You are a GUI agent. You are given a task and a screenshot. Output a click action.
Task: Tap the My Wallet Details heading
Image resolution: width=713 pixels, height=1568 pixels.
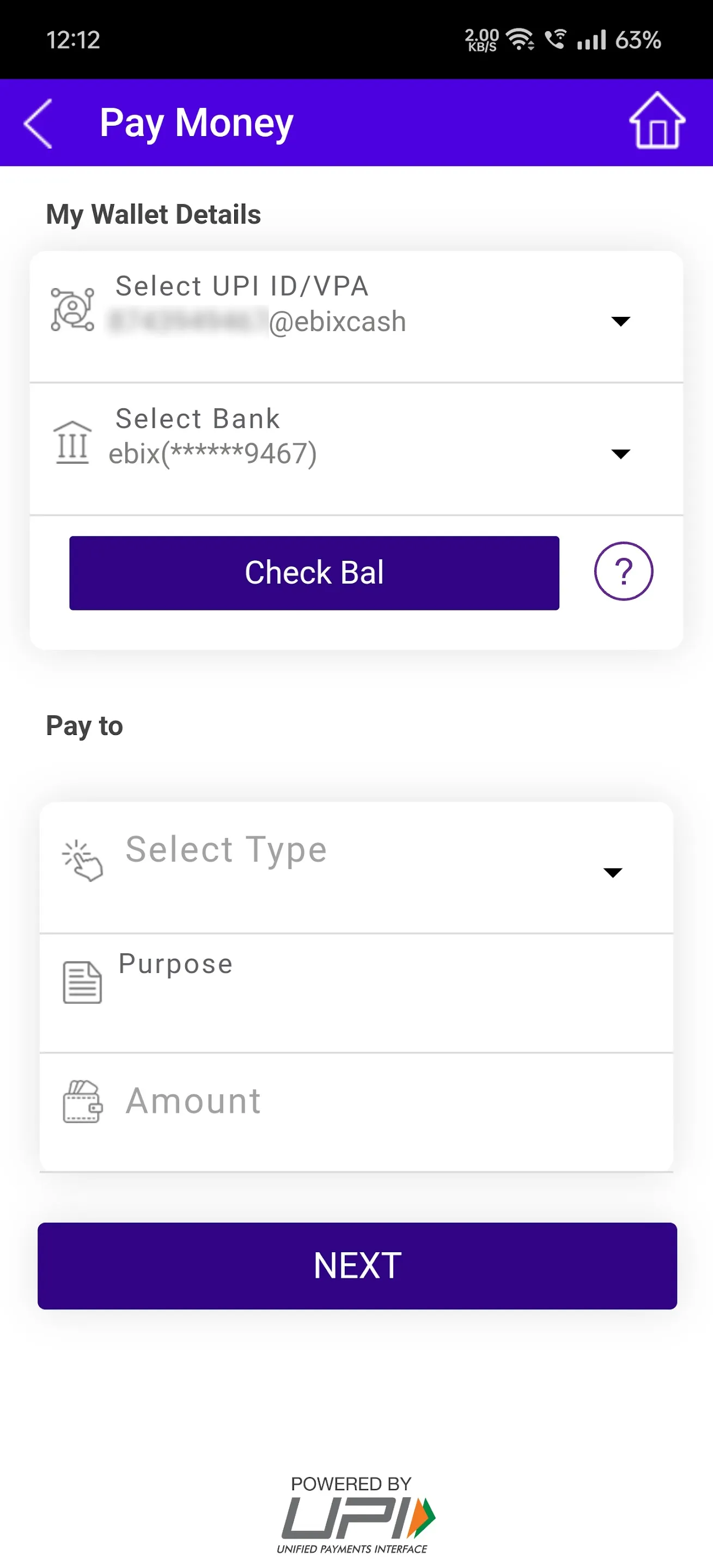154,213
